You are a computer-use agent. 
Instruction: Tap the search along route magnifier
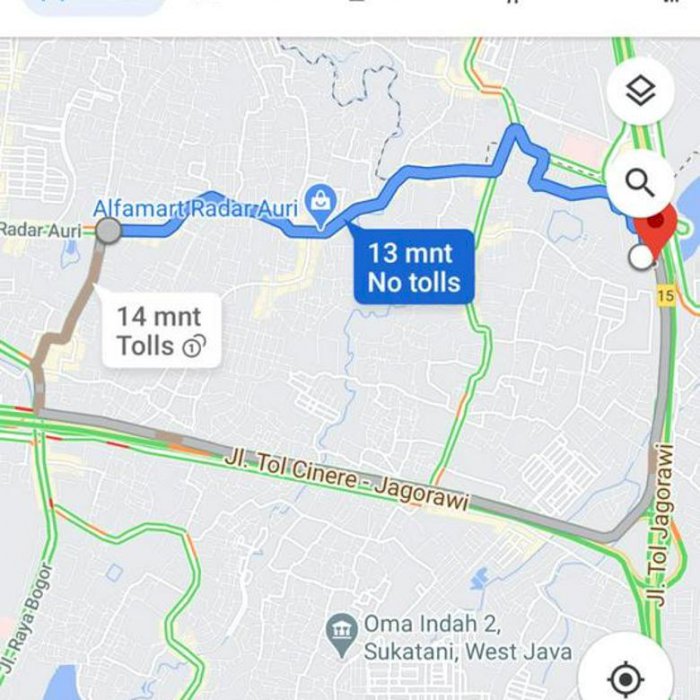[x=639, y=183]
